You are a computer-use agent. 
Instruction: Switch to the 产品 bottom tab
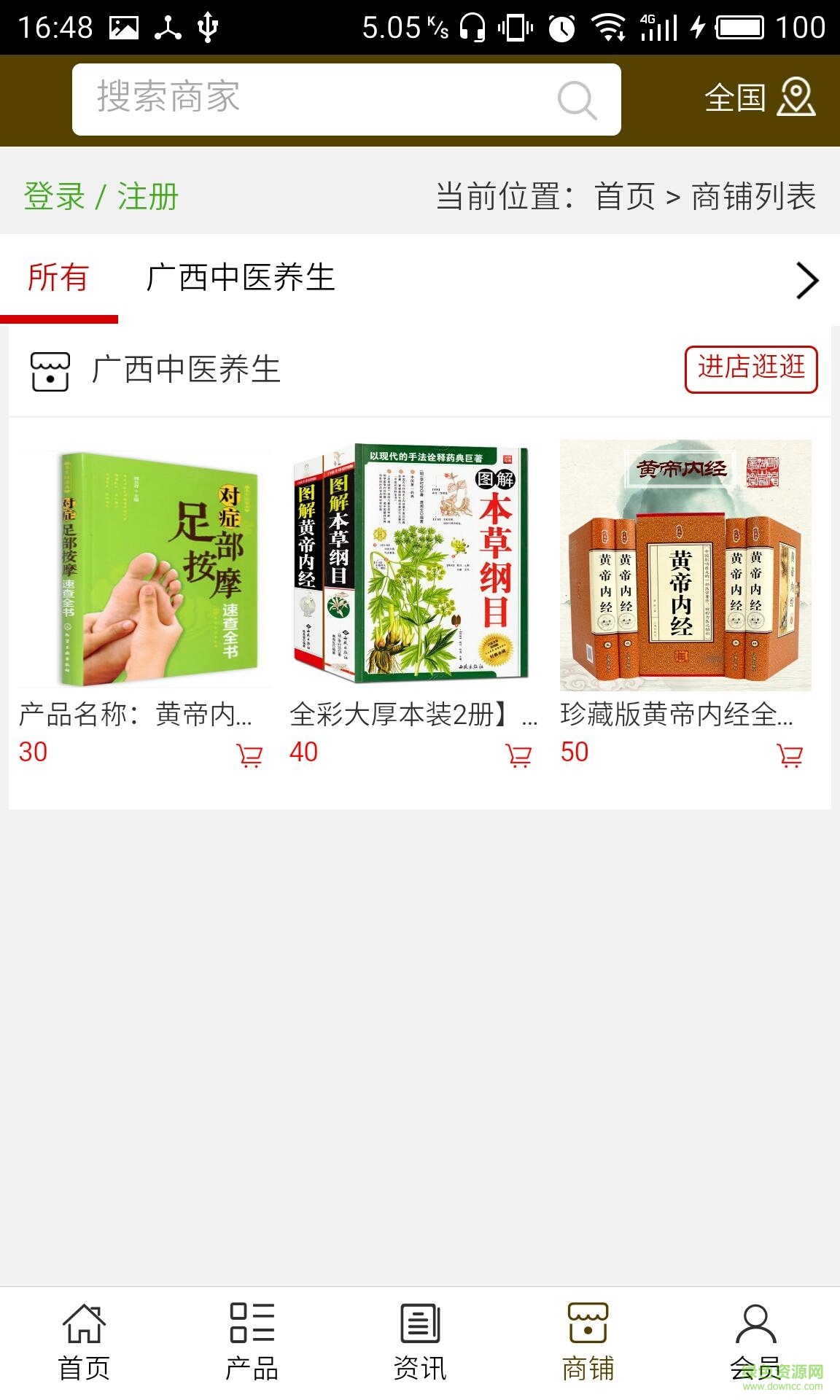tap(252, 1342)
